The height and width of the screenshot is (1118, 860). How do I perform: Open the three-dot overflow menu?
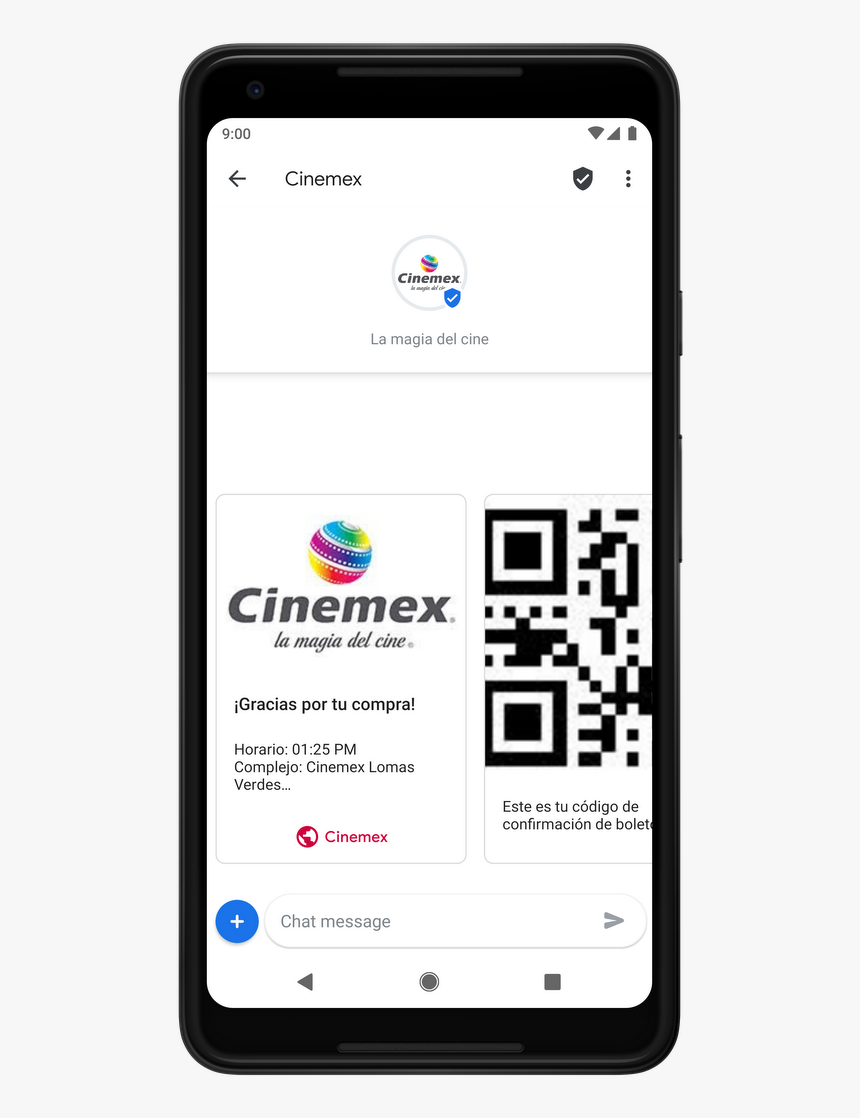coord(628,179)
